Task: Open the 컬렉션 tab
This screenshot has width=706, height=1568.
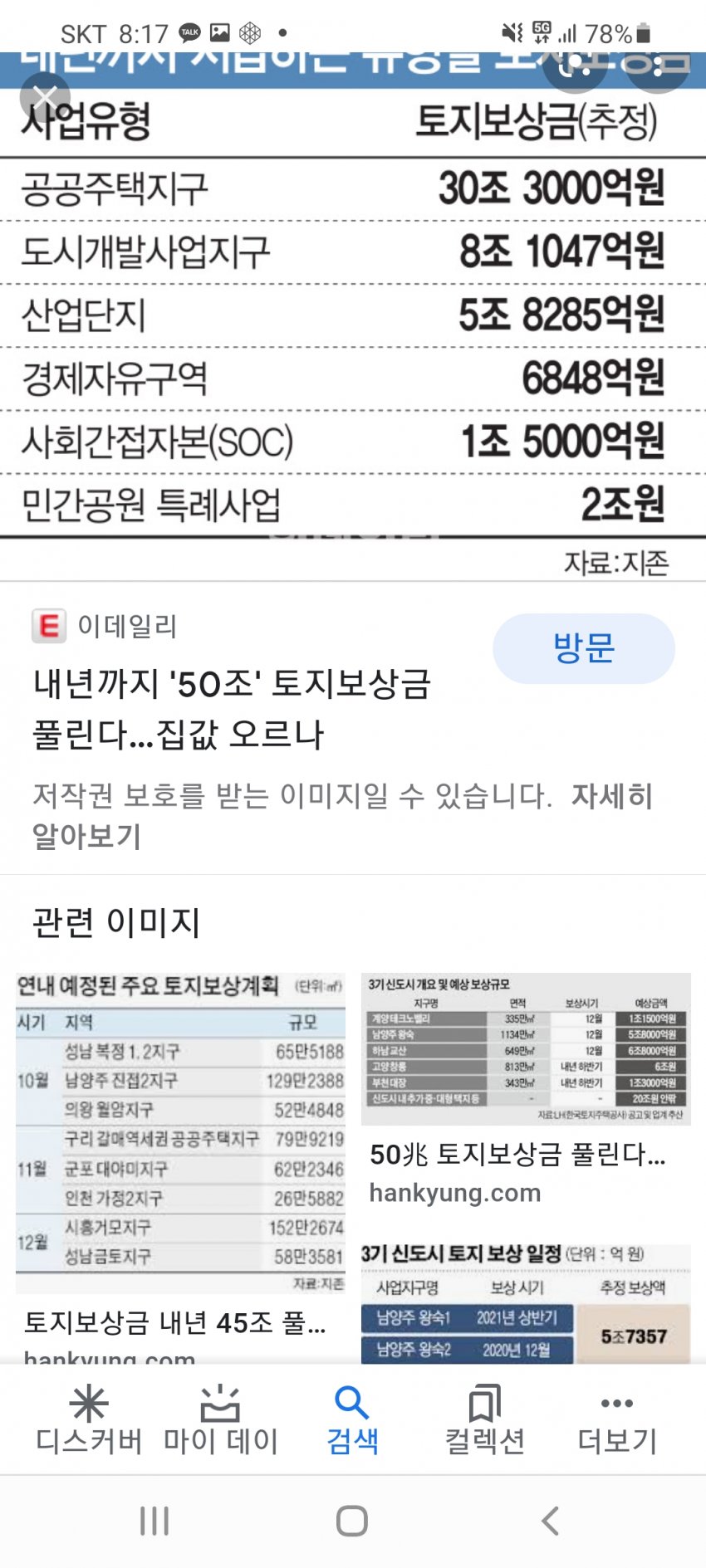Action: (x=484, y=1419)
